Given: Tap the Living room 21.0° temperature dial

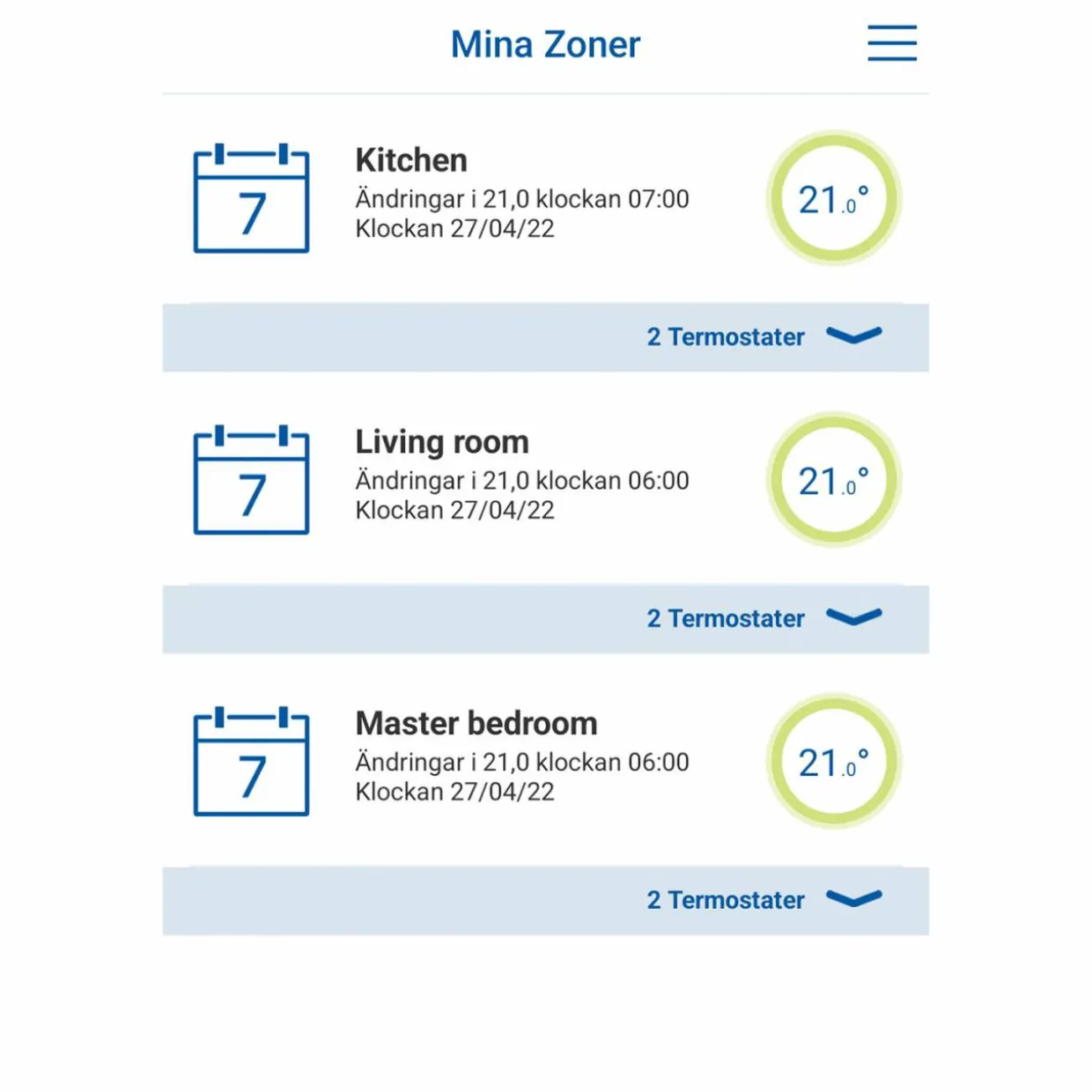Looking at the screenshot, I should click(x=833, y=480).
